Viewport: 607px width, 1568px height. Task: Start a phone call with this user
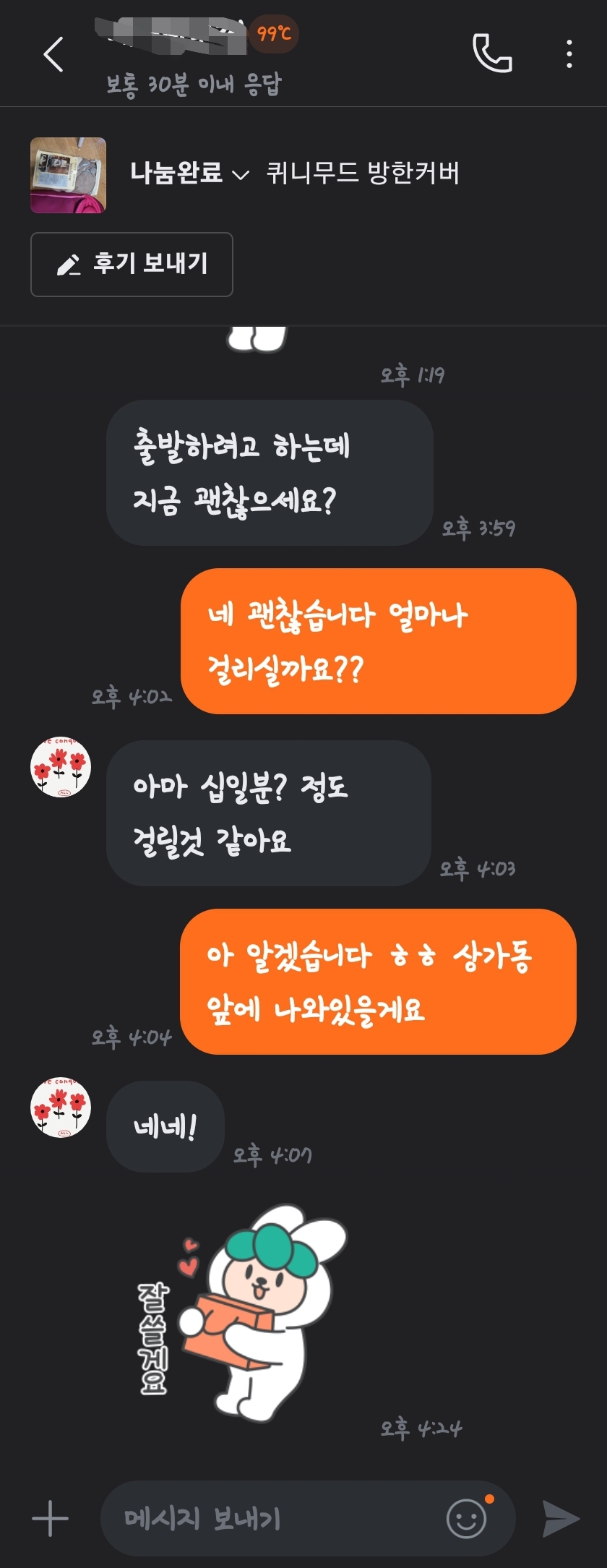492,53
